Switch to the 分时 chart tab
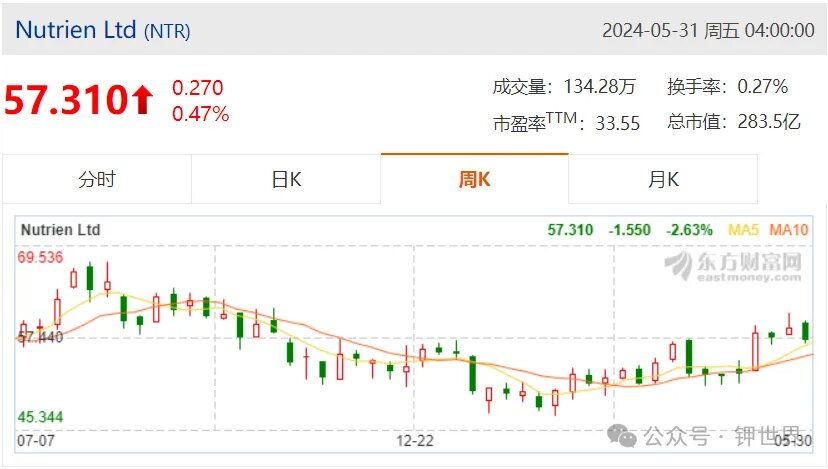828x469 pixels. (x=97, y=180)
